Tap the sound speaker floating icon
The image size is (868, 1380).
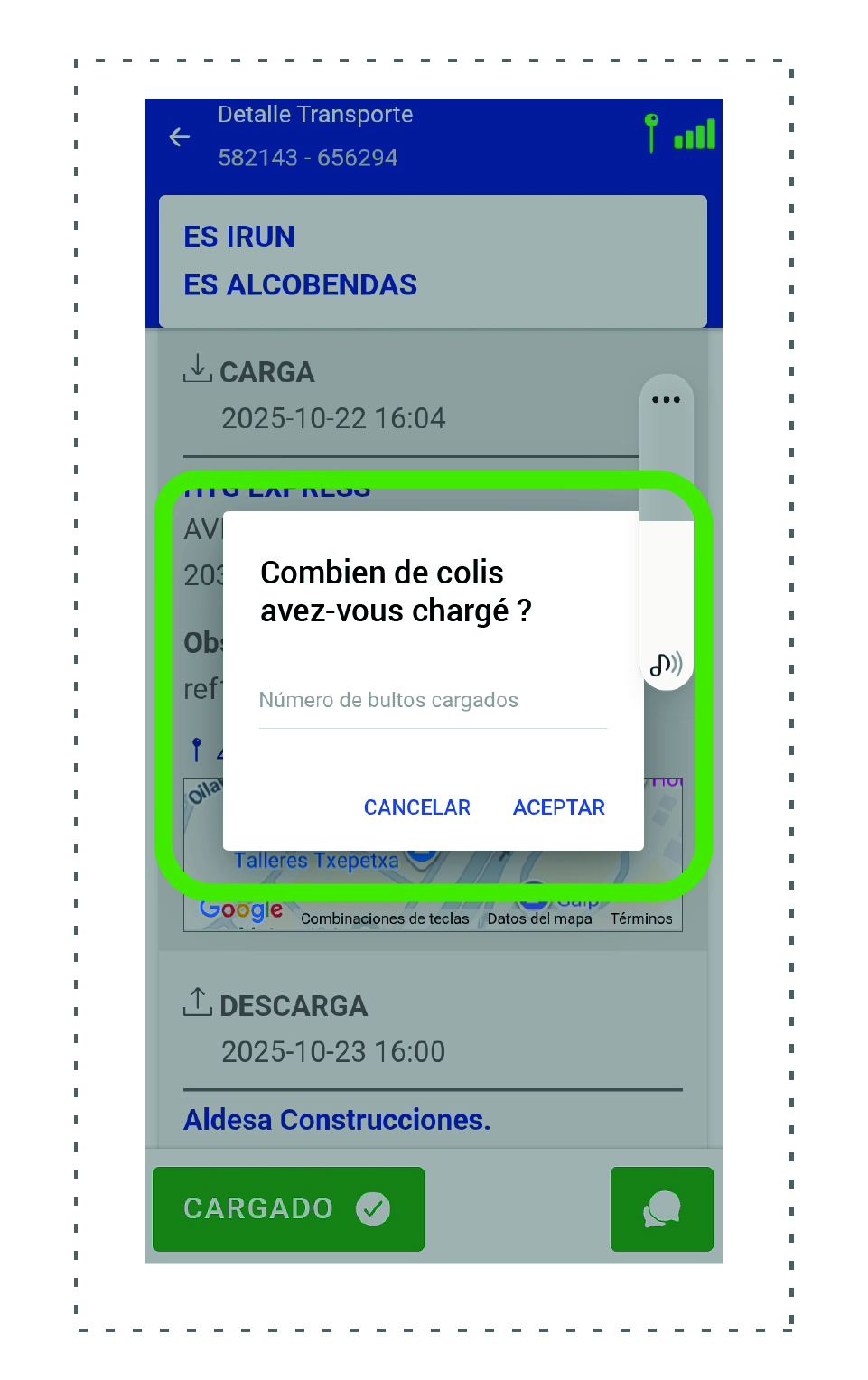[x=666, y=665]
